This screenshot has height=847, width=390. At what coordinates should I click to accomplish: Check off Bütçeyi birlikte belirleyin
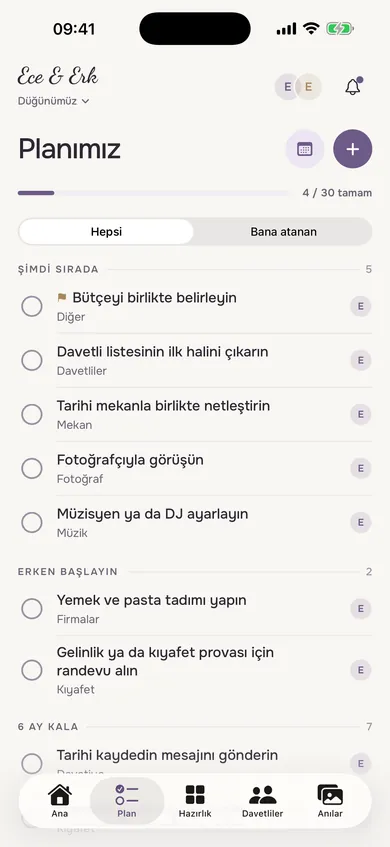(x=32, y=306)
